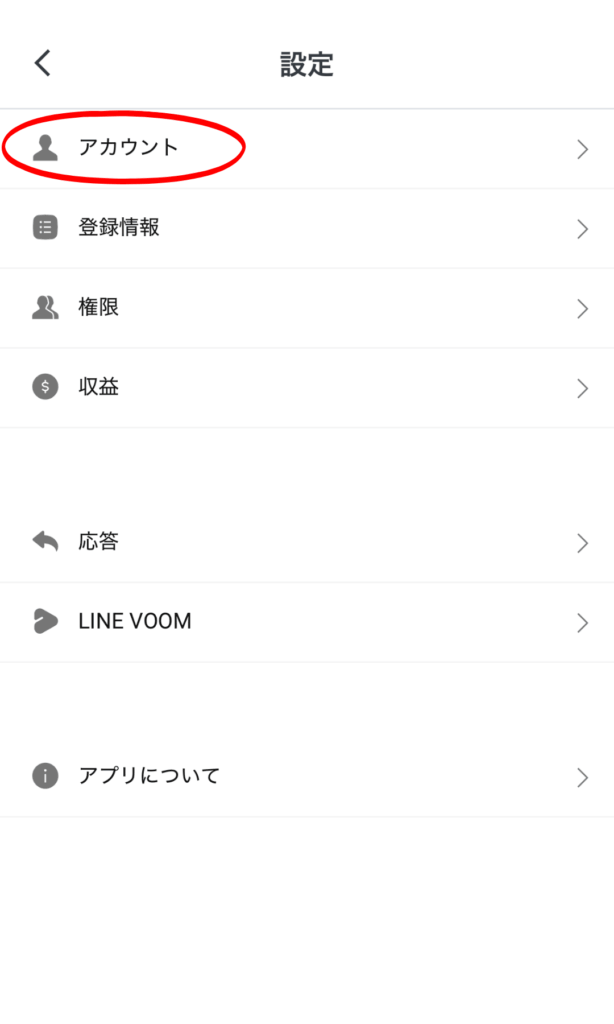The image size is (614, 1024).
Task: Open LINE VOOM settings
Action: click(307, 622)
